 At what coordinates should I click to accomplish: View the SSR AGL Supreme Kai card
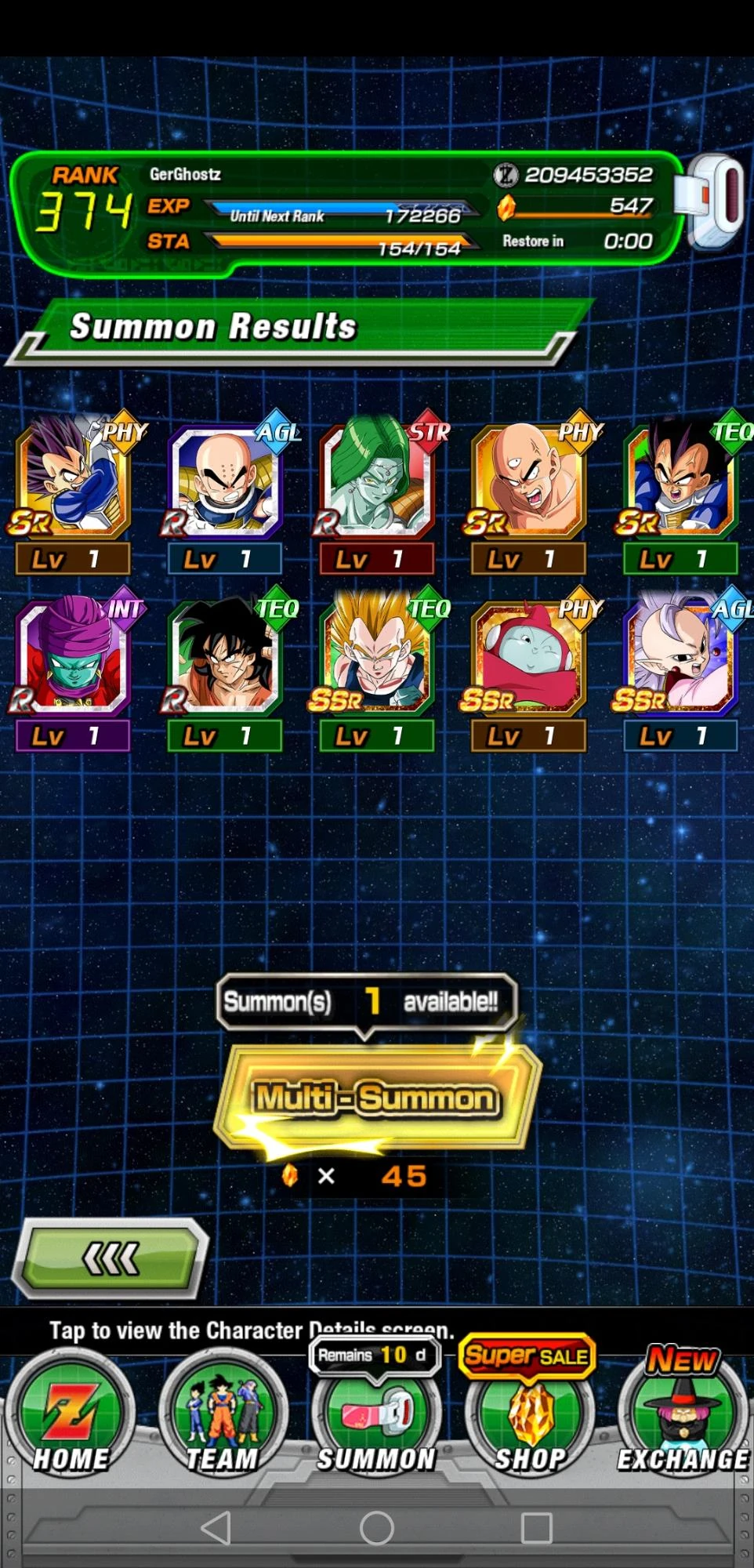point(680,657)
